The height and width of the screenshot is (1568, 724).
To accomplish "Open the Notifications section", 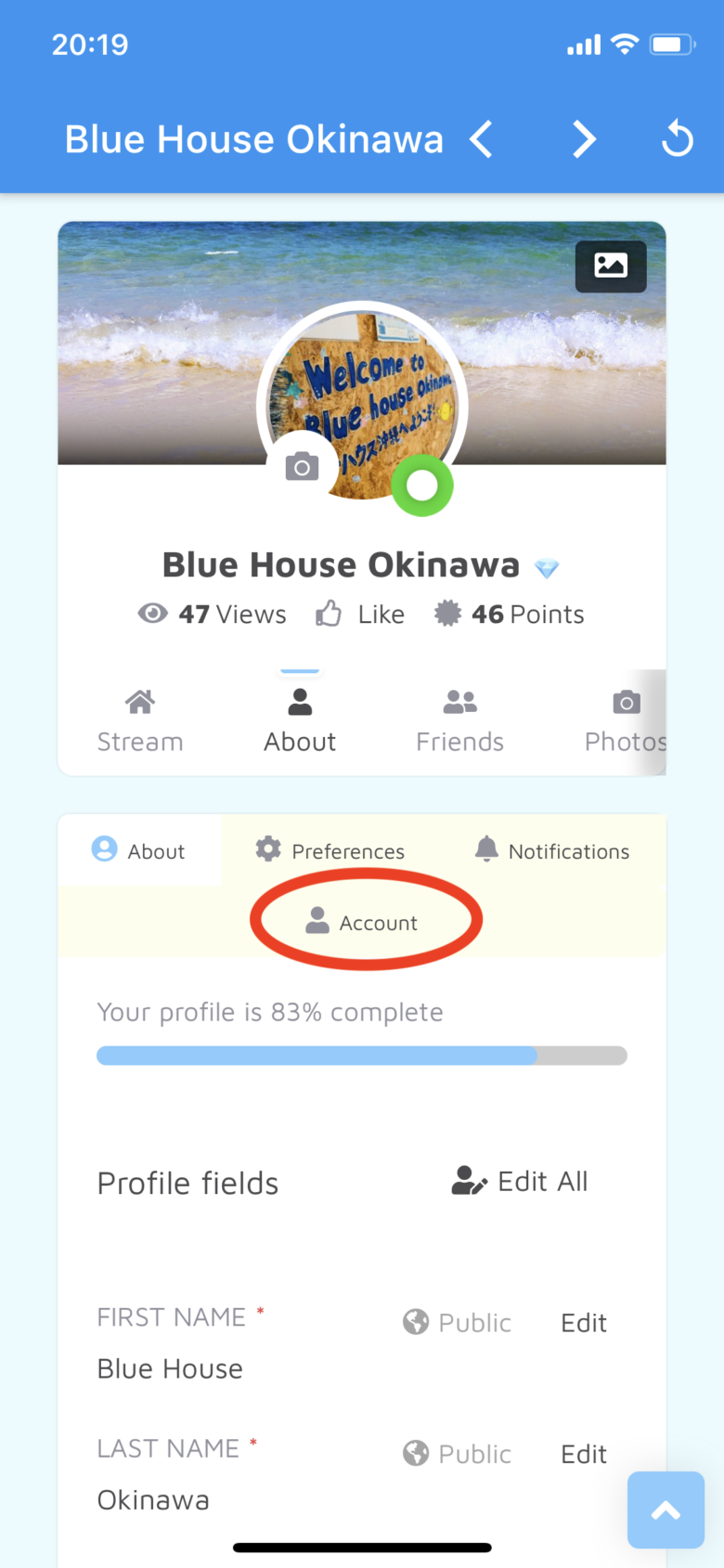I will click(552, 850).
